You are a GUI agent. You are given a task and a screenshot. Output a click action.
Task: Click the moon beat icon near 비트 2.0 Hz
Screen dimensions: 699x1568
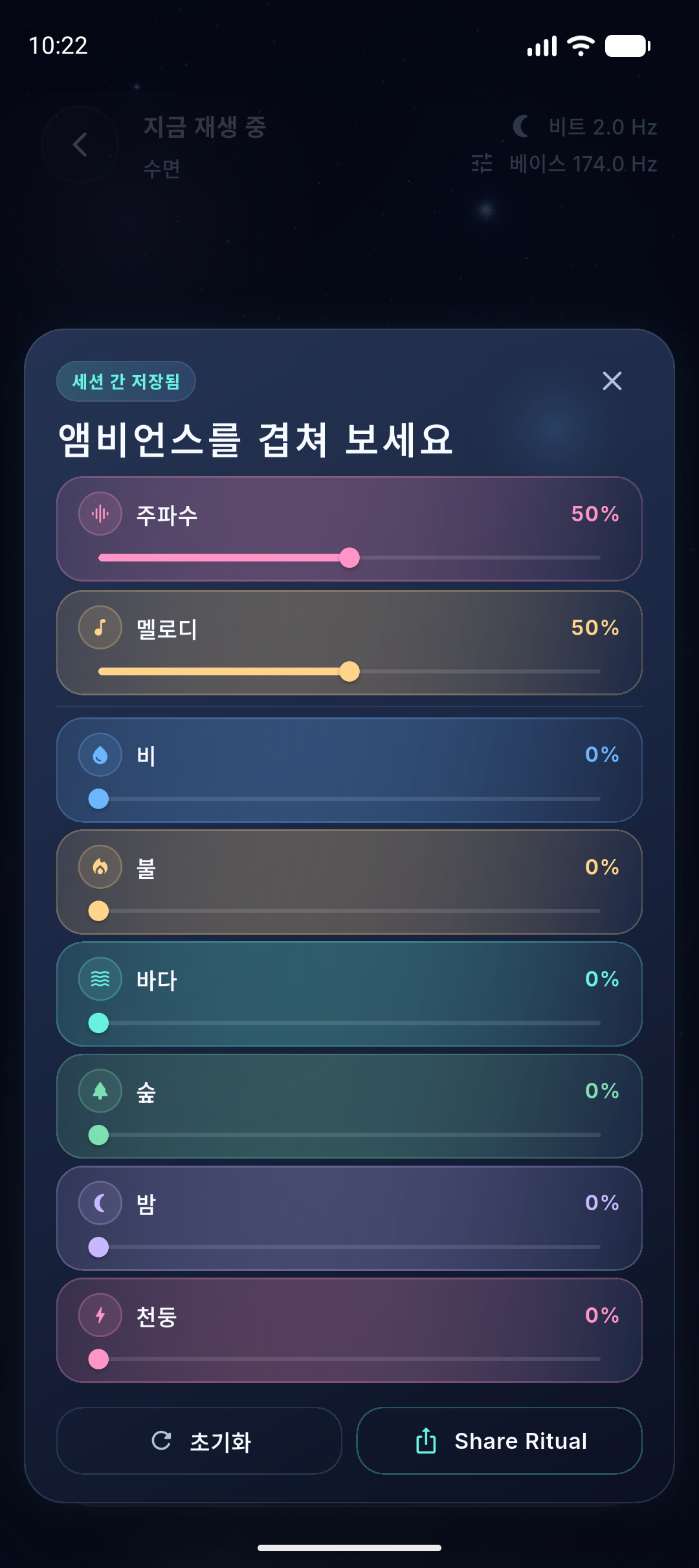519,127
